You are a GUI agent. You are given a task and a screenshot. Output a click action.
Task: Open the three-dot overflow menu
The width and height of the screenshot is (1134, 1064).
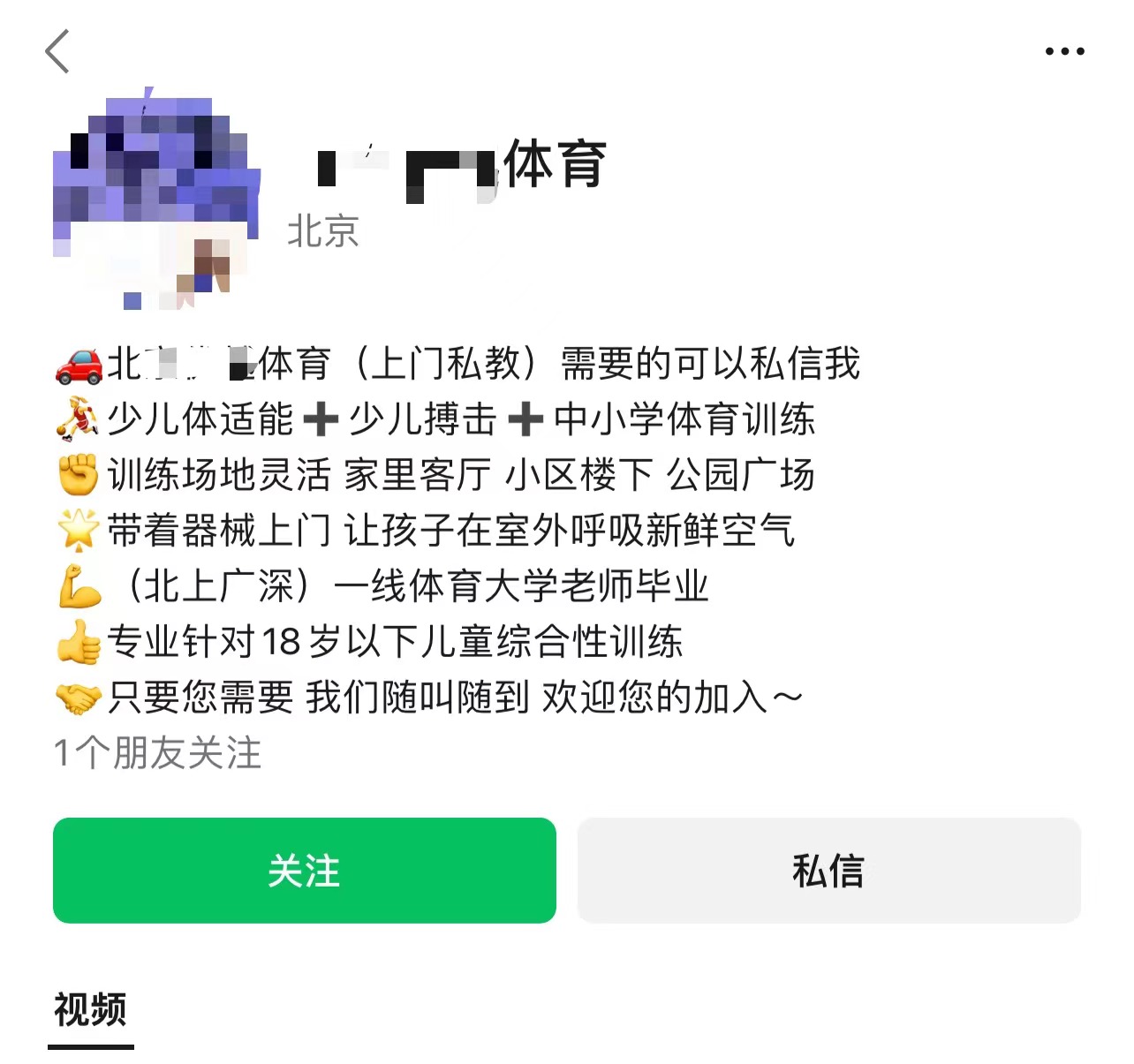pyautogui.click(x=1064, y=51)
